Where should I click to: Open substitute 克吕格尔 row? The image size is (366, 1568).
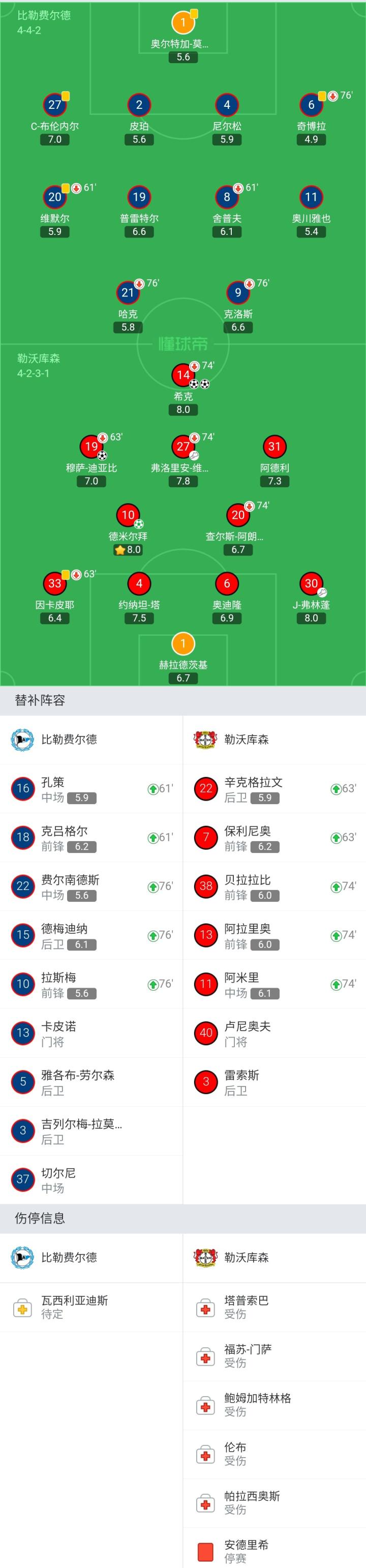point(91,838)
